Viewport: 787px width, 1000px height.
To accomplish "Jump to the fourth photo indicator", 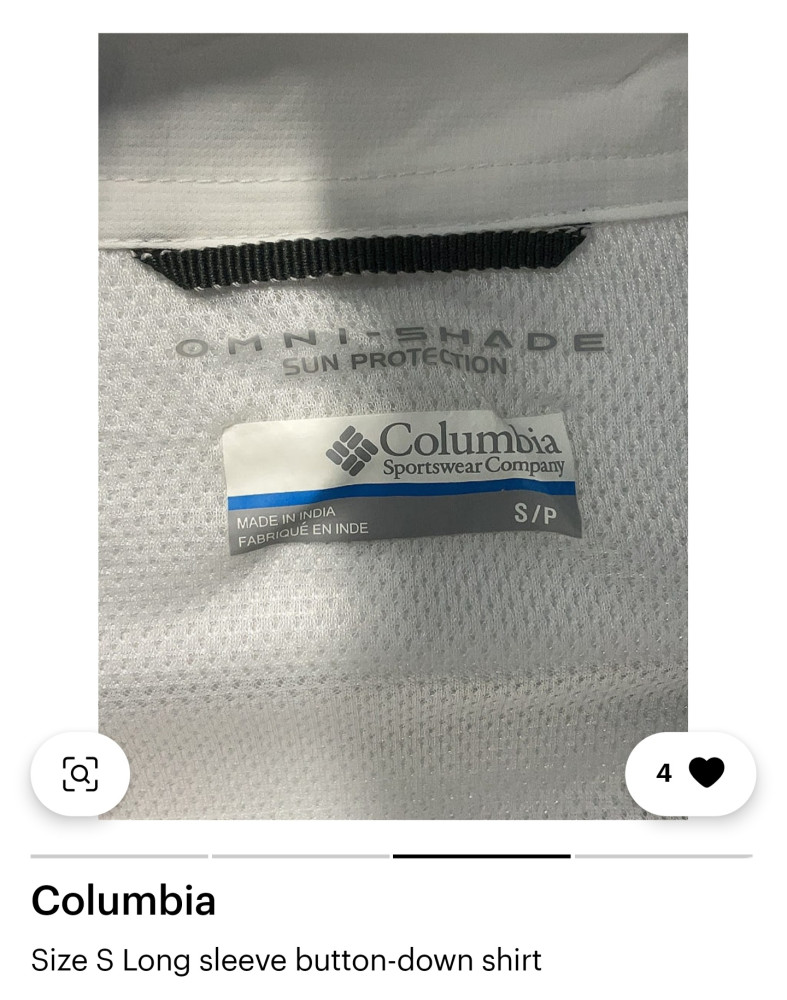I will [x=663, y=856].
